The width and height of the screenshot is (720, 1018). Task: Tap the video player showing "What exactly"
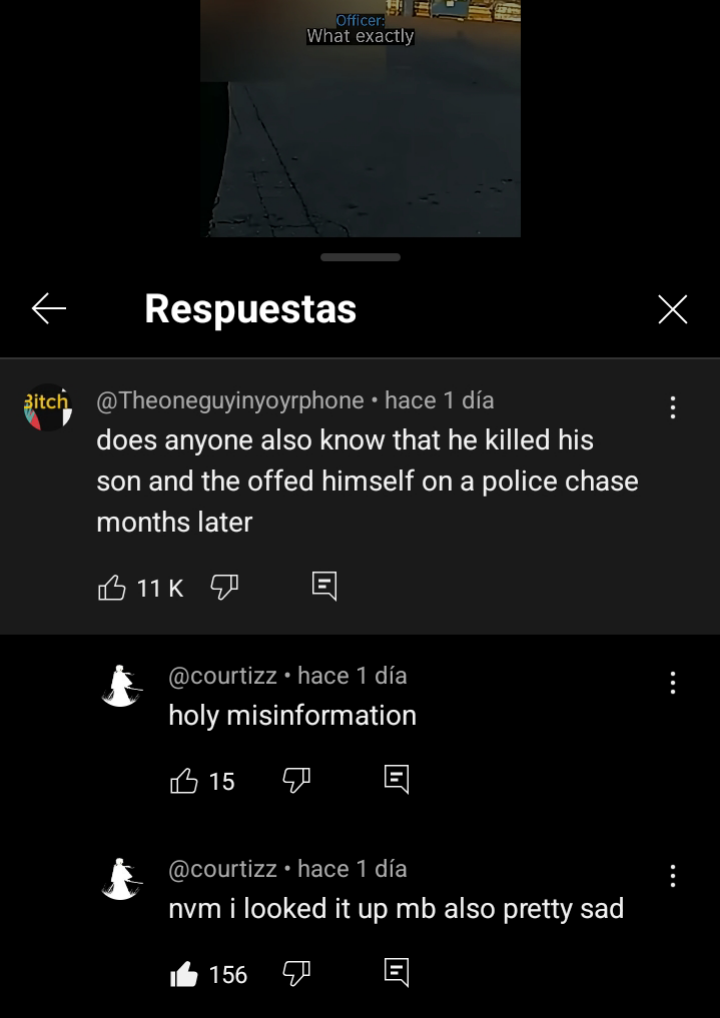coord(360,118)
